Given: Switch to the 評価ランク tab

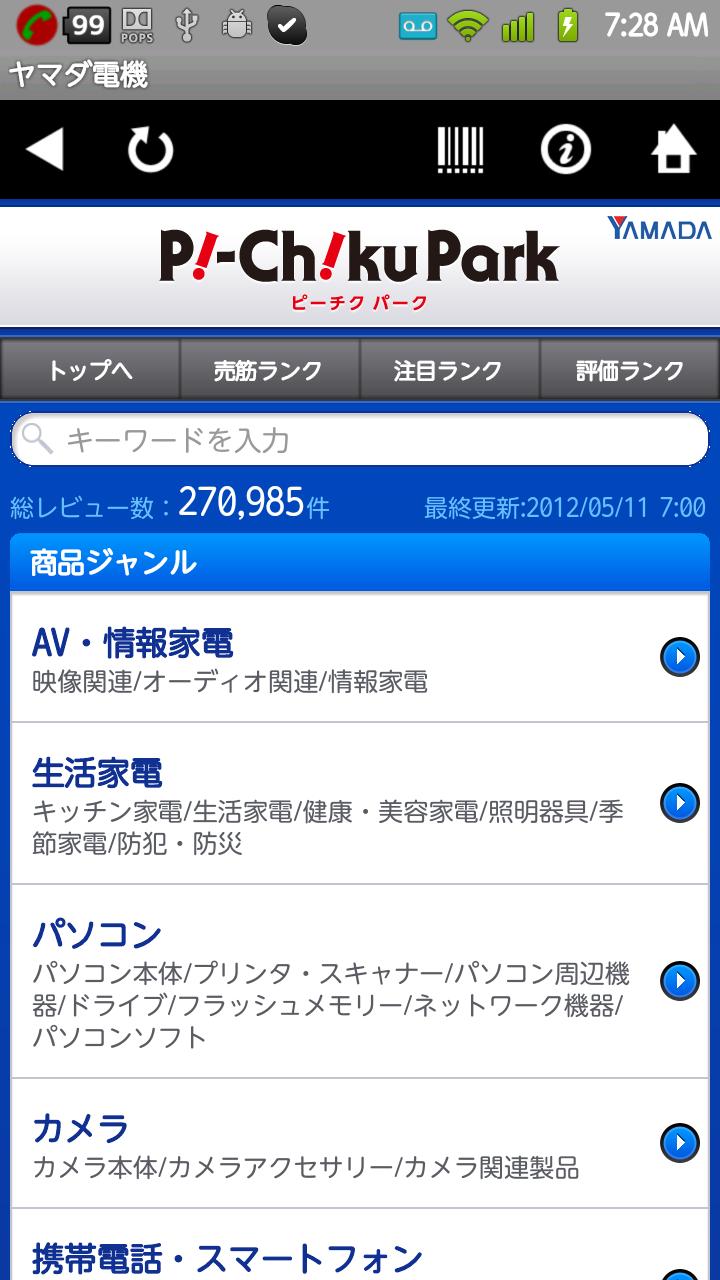Looking at the screenshot, I should [629, 370].
